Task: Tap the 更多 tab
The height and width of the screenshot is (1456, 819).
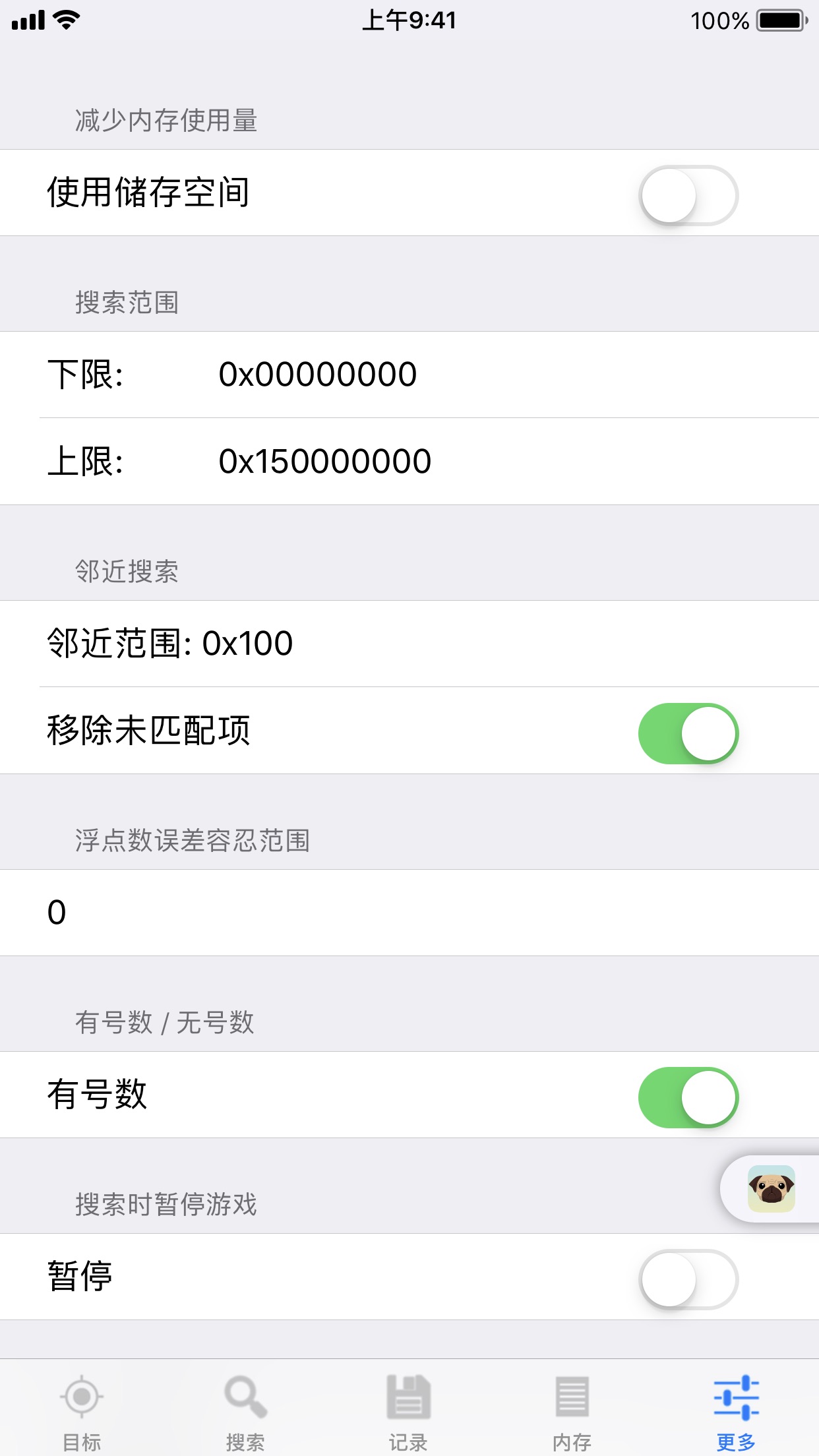Action: pyautogui.click(x=736, y=1411)
